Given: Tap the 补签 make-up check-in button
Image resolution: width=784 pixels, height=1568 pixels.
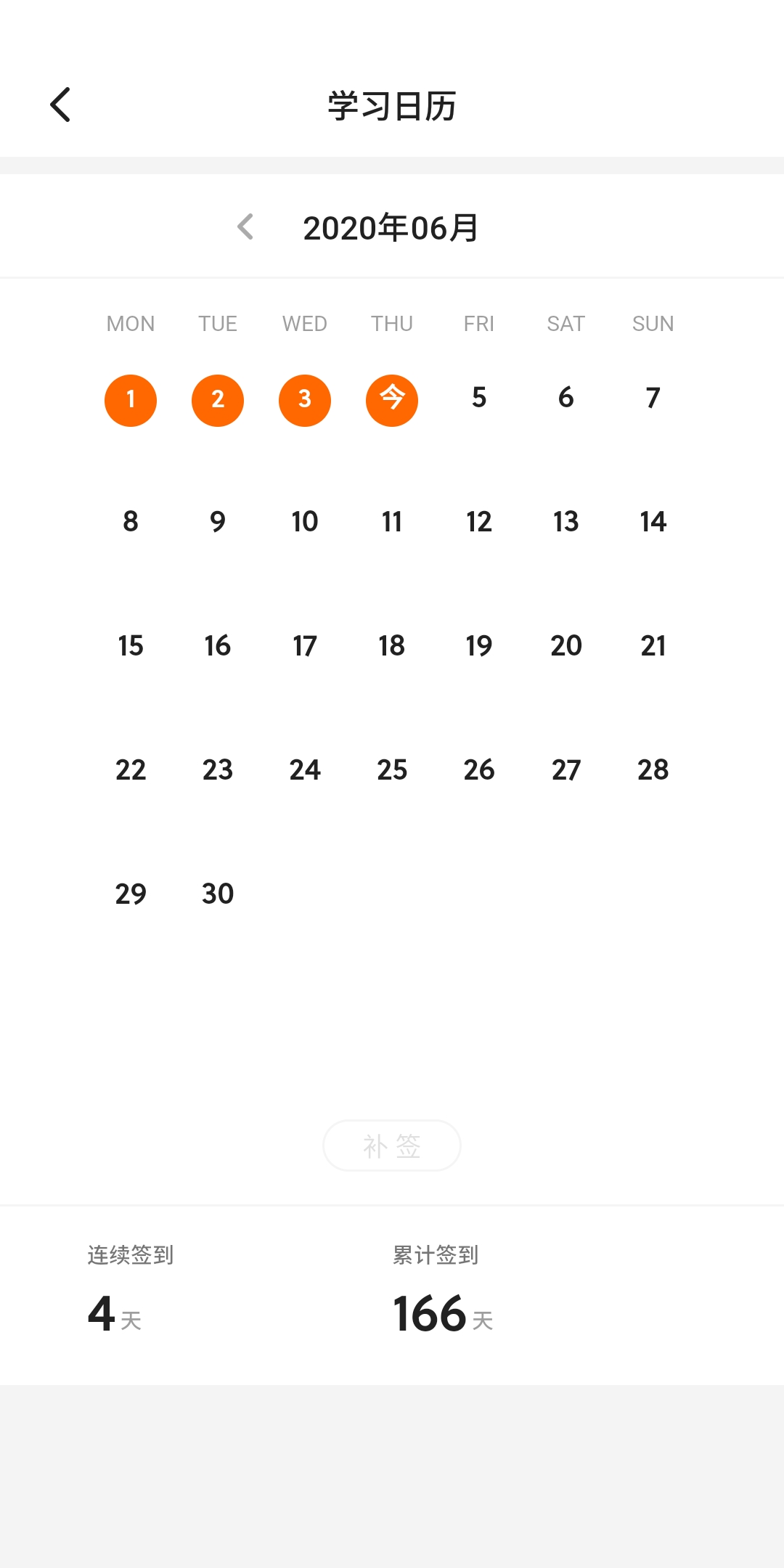Looking at the screenshot, I should pos(392,1146).
